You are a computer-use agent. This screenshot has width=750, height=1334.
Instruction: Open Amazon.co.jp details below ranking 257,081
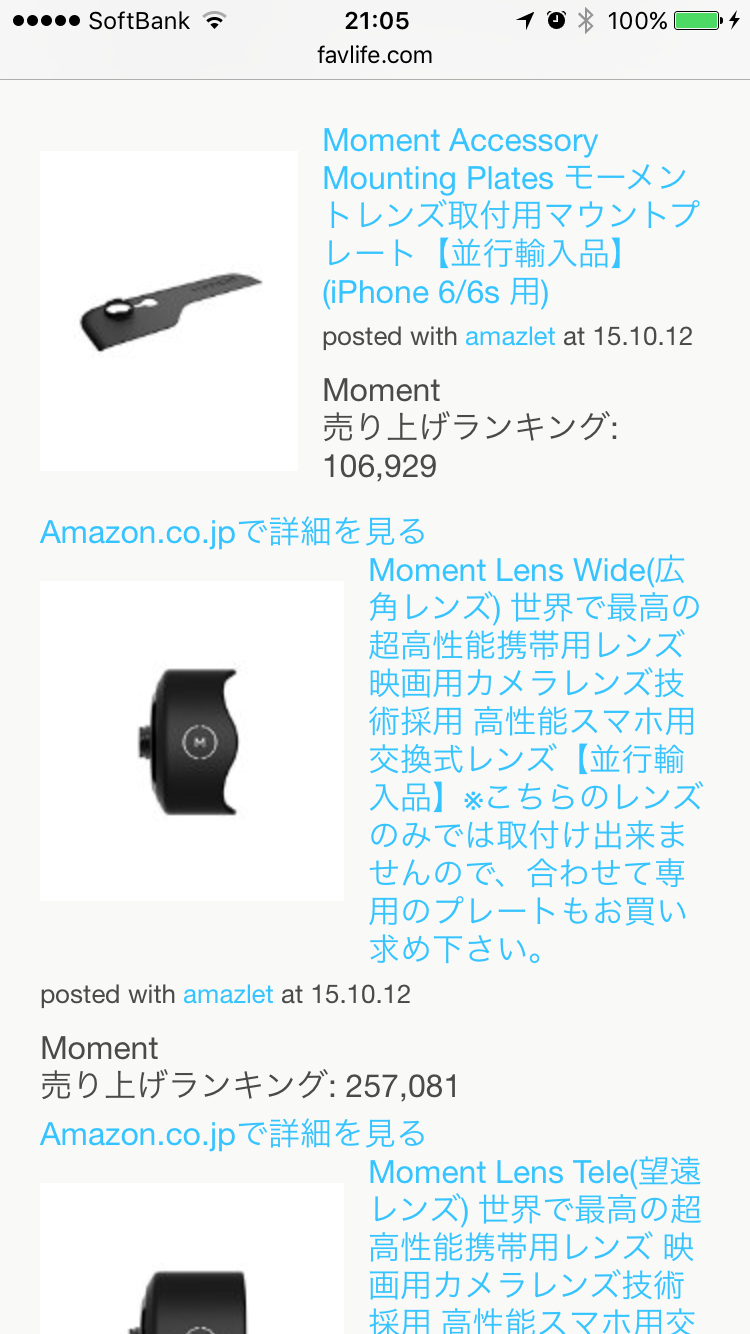[233, 1134]
